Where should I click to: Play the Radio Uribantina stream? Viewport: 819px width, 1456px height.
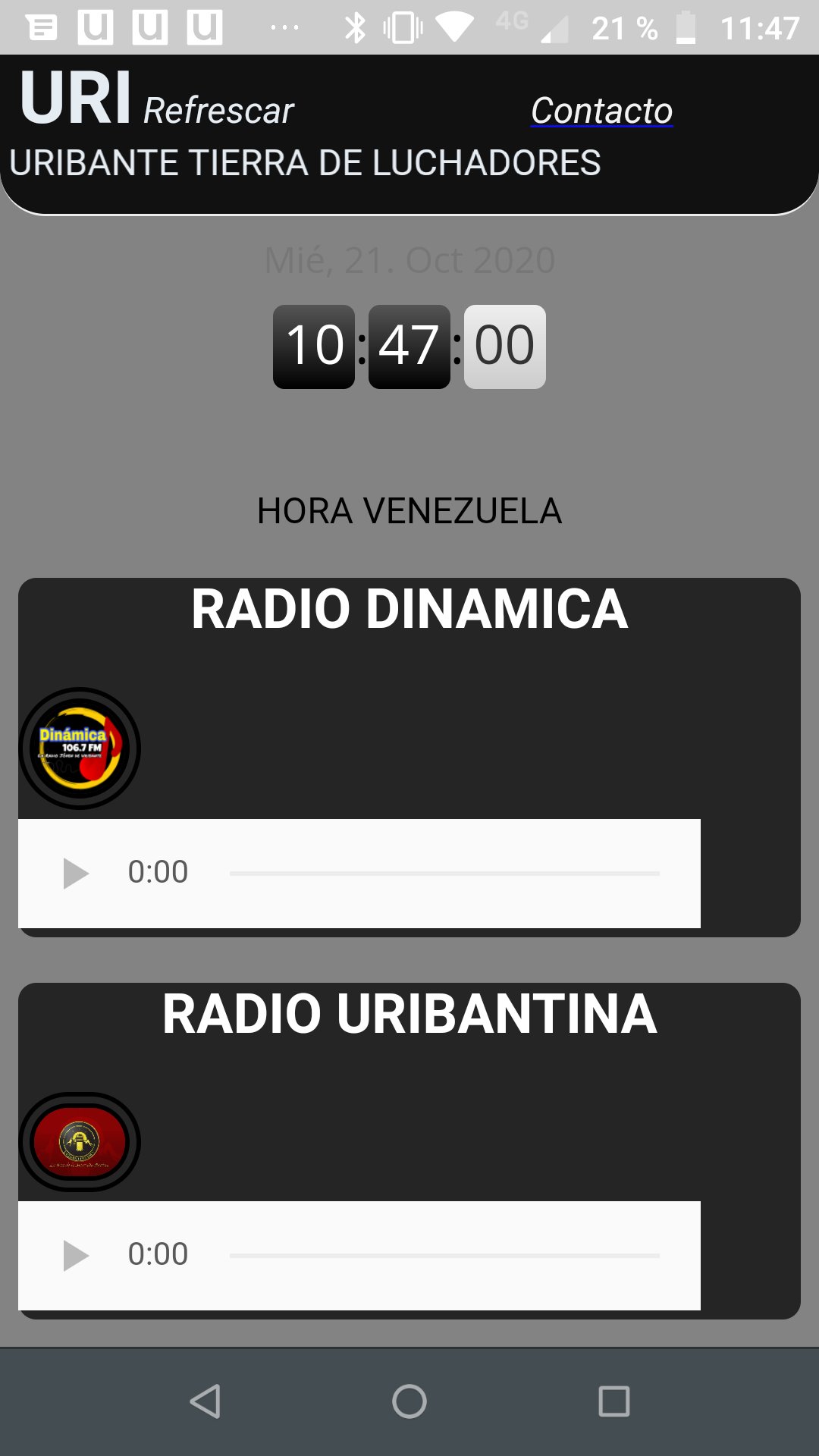(x=76, y=1255)
